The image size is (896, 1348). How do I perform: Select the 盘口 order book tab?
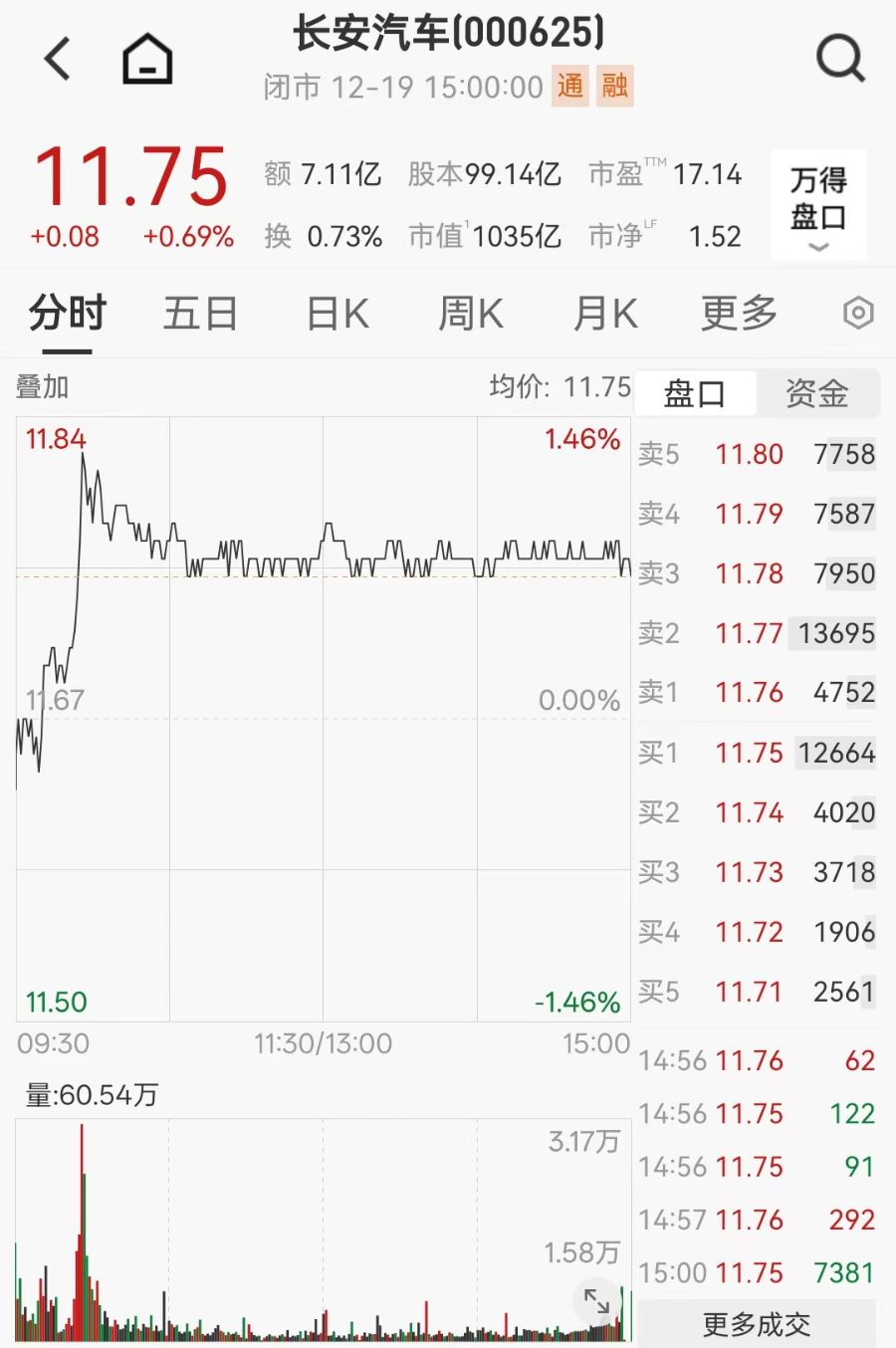pyautogui.click(x=695, y=393)
